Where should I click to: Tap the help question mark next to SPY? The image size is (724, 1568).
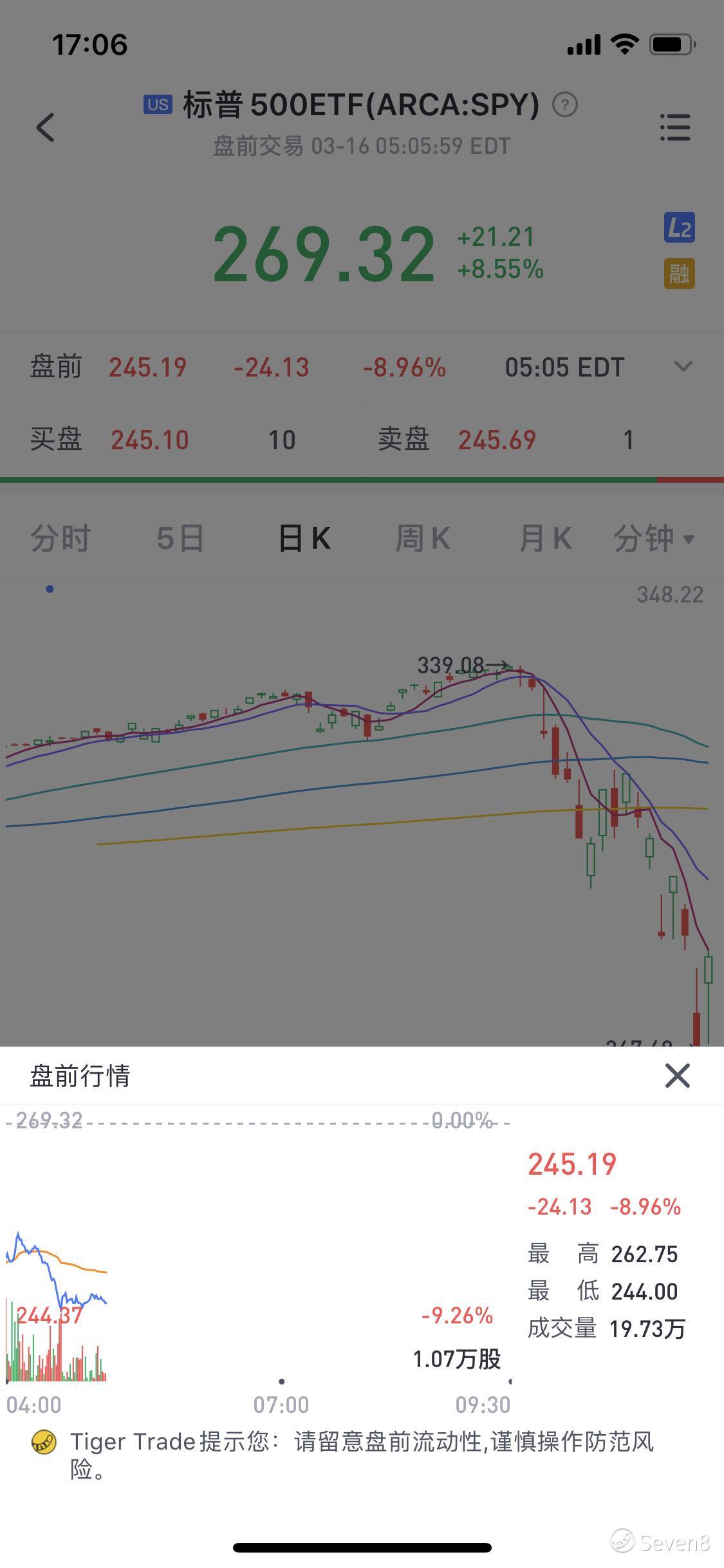(565, 104)
